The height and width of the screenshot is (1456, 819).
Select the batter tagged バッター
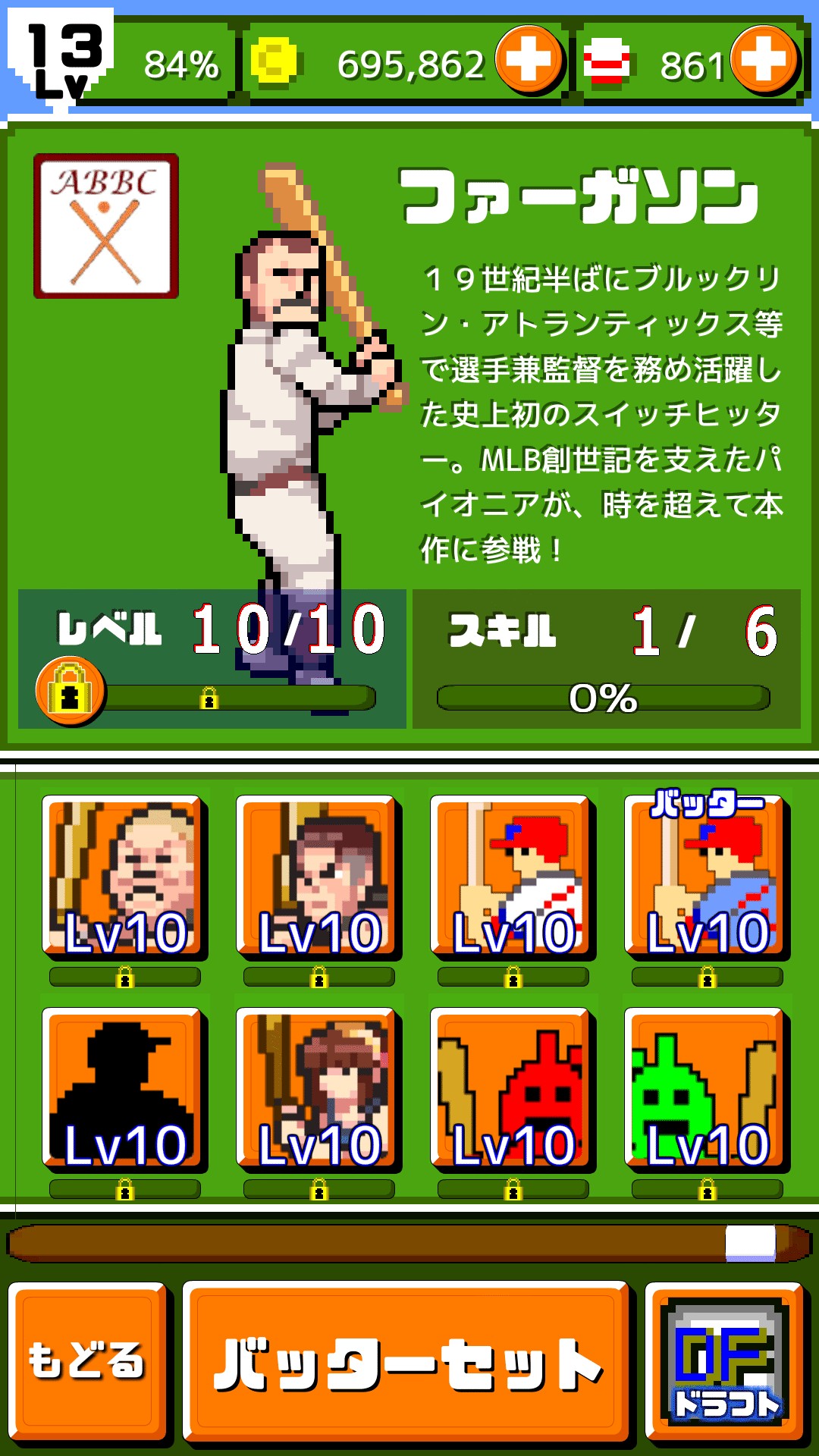[705, 877]
